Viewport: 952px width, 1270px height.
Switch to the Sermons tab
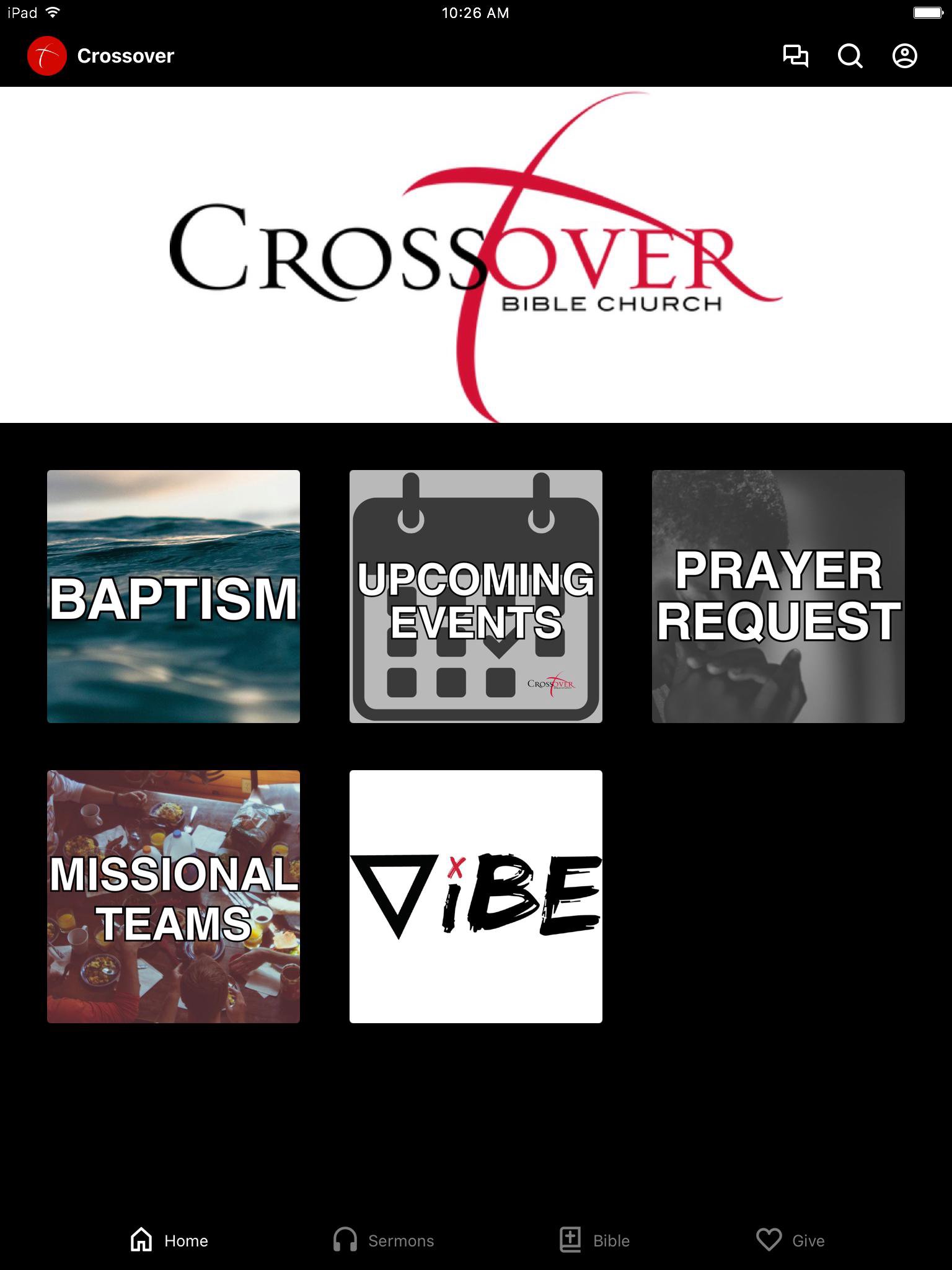click(384, 1240)
